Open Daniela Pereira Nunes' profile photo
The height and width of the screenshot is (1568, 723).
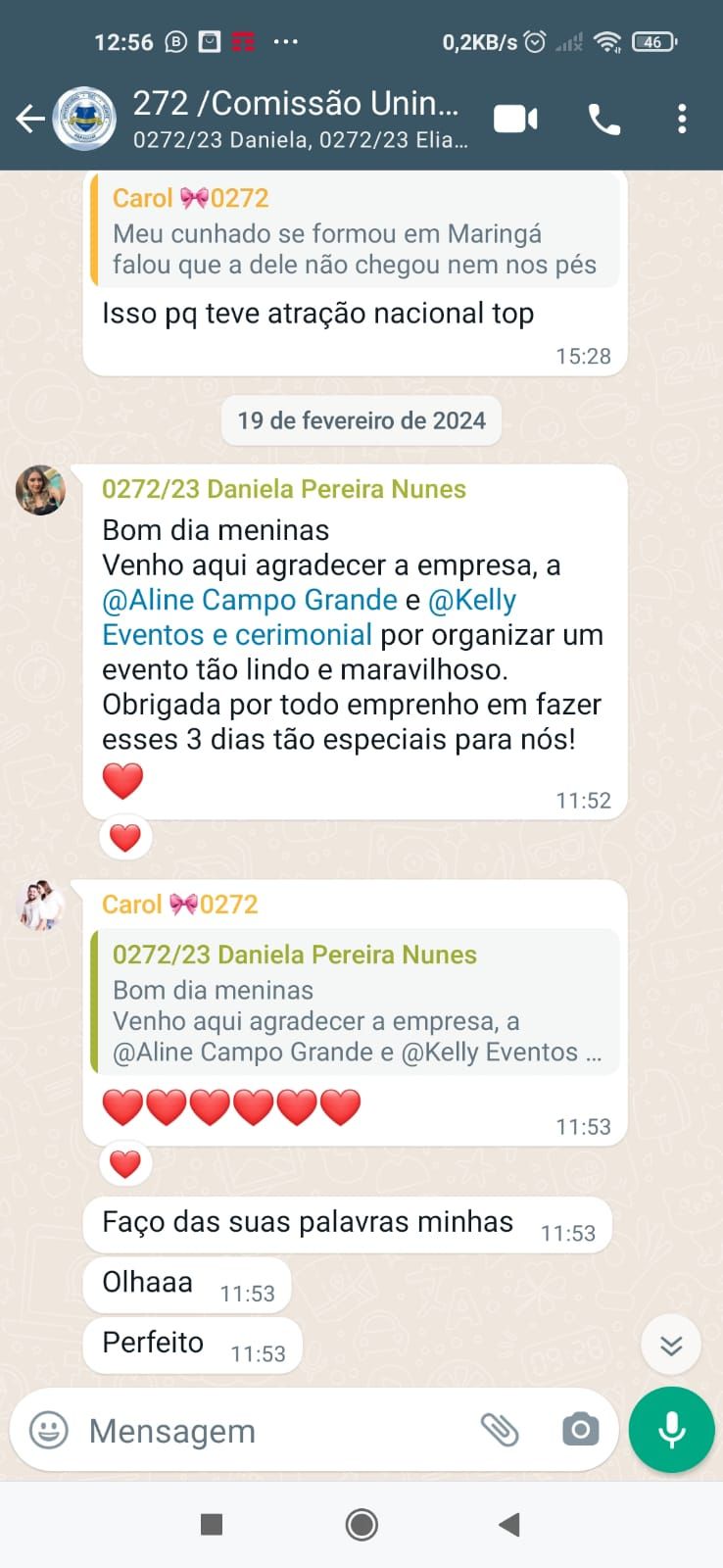click(x=40, y=490)
